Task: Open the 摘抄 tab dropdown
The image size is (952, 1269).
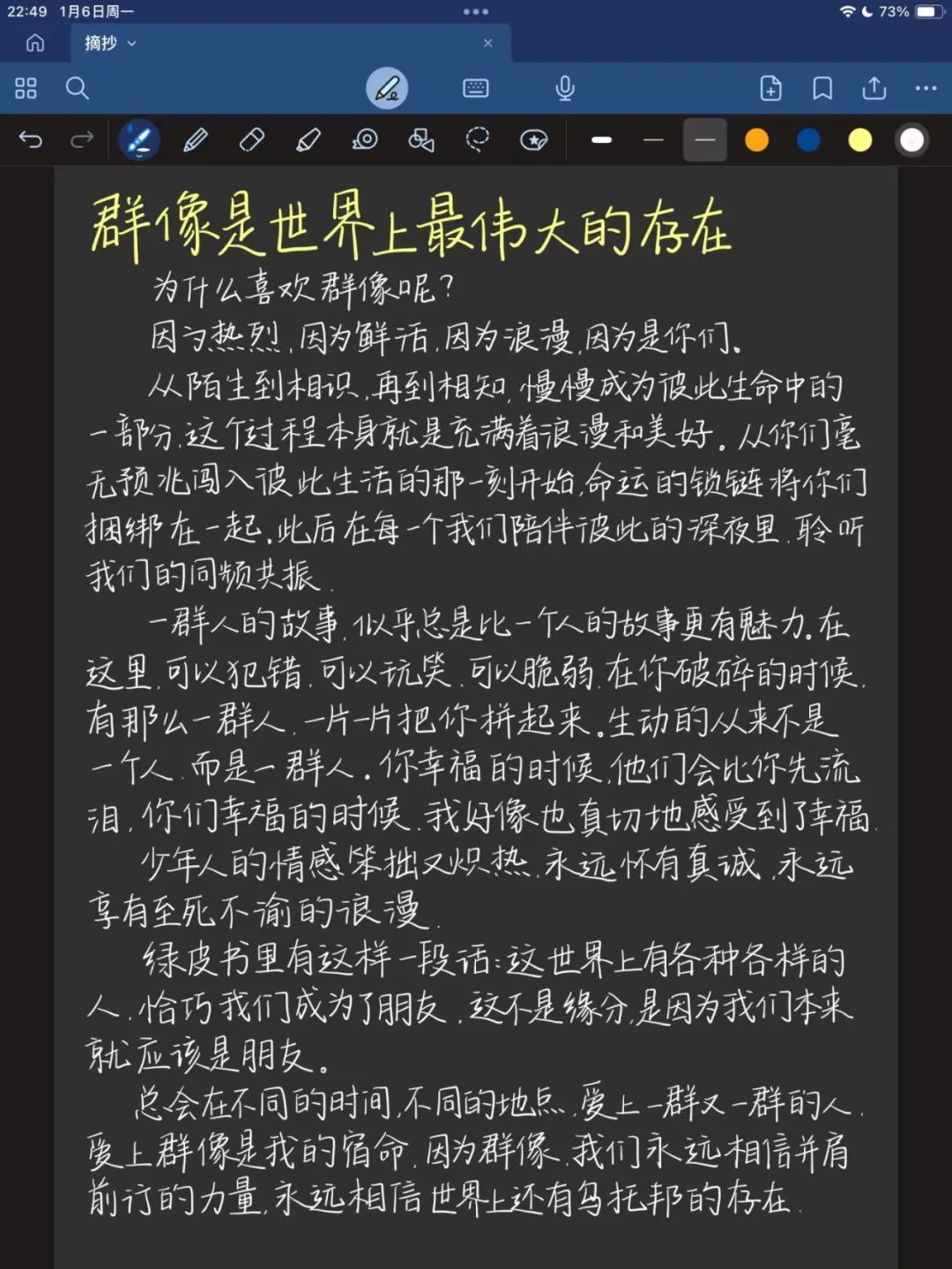Action: (x=132, y=42)
